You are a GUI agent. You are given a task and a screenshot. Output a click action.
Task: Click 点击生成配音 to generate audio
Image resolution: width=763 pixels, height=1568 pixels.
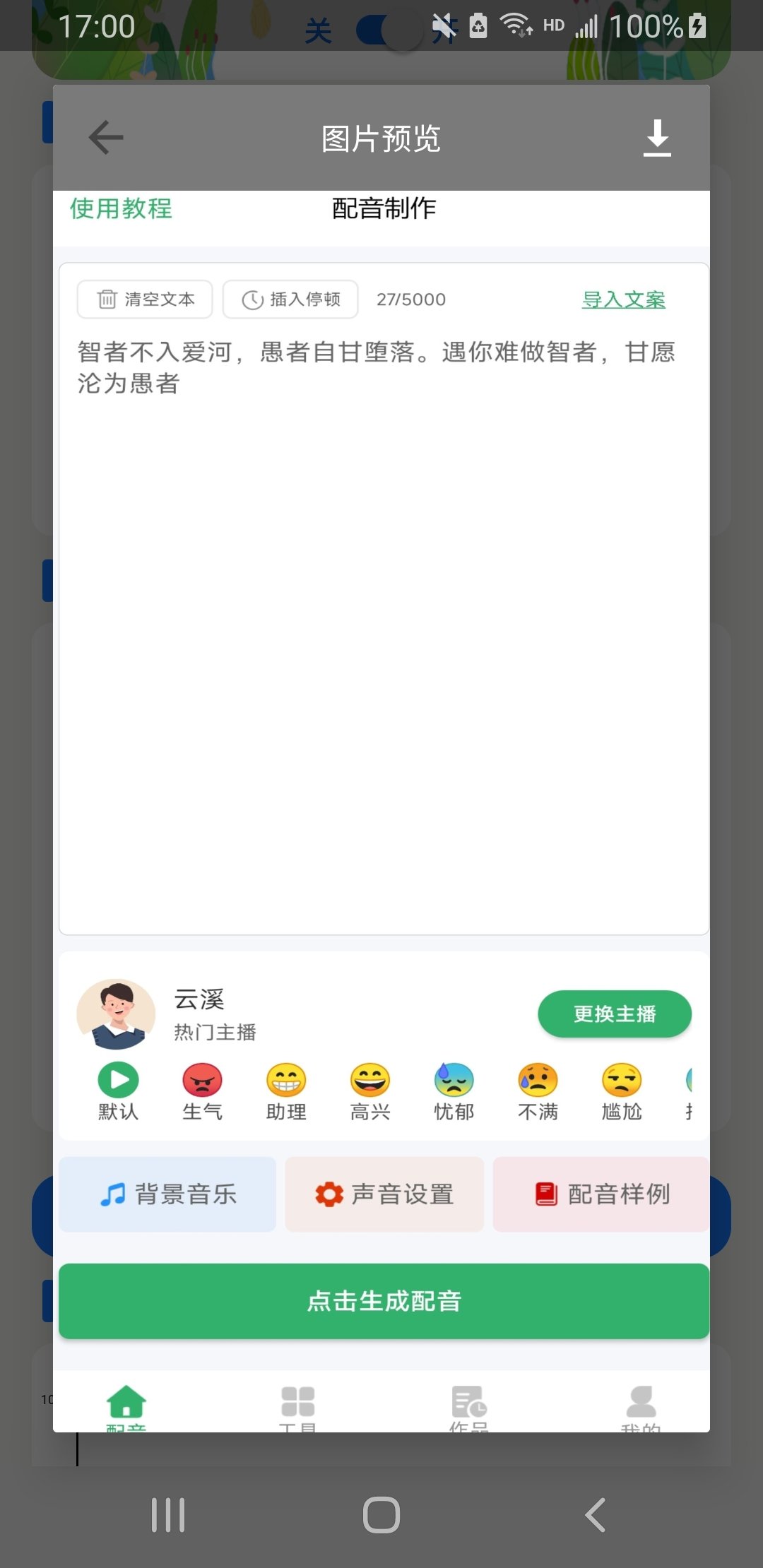384,1302
